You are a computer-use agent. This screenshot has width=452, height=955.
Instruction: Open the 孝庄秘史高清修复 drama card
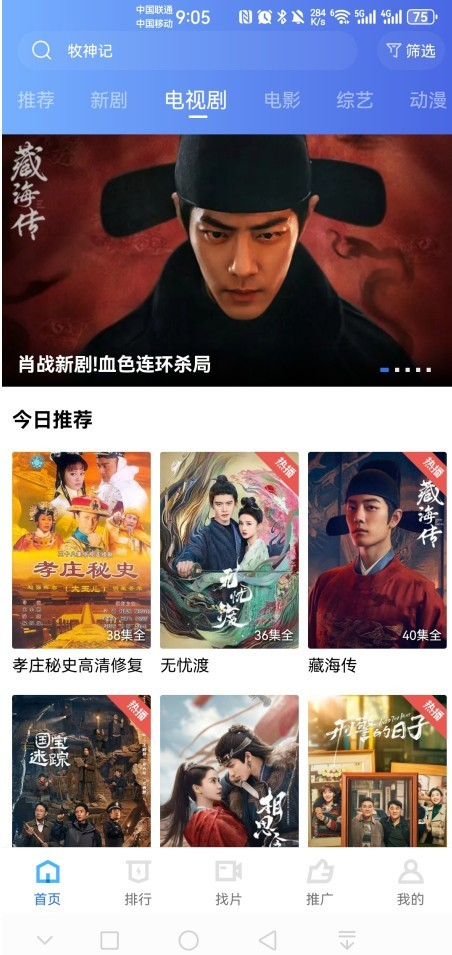(x=81, y=563)
